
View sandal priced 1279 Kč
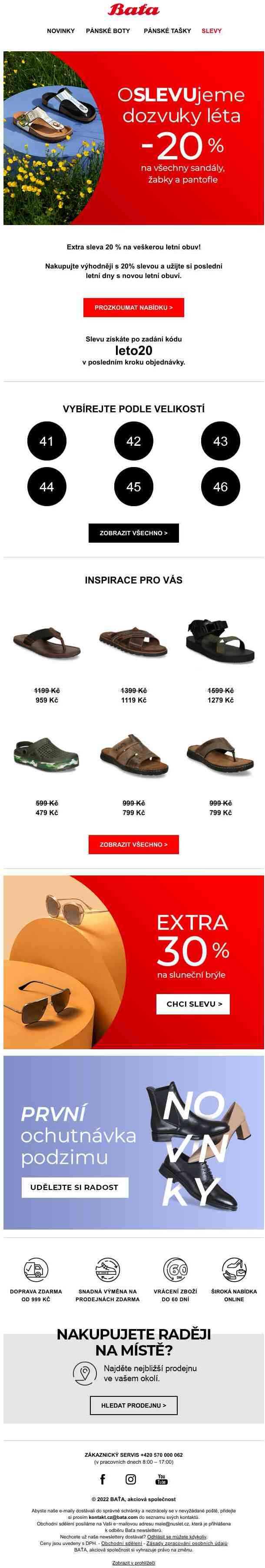pyautogui.click(x=220, y=642)
